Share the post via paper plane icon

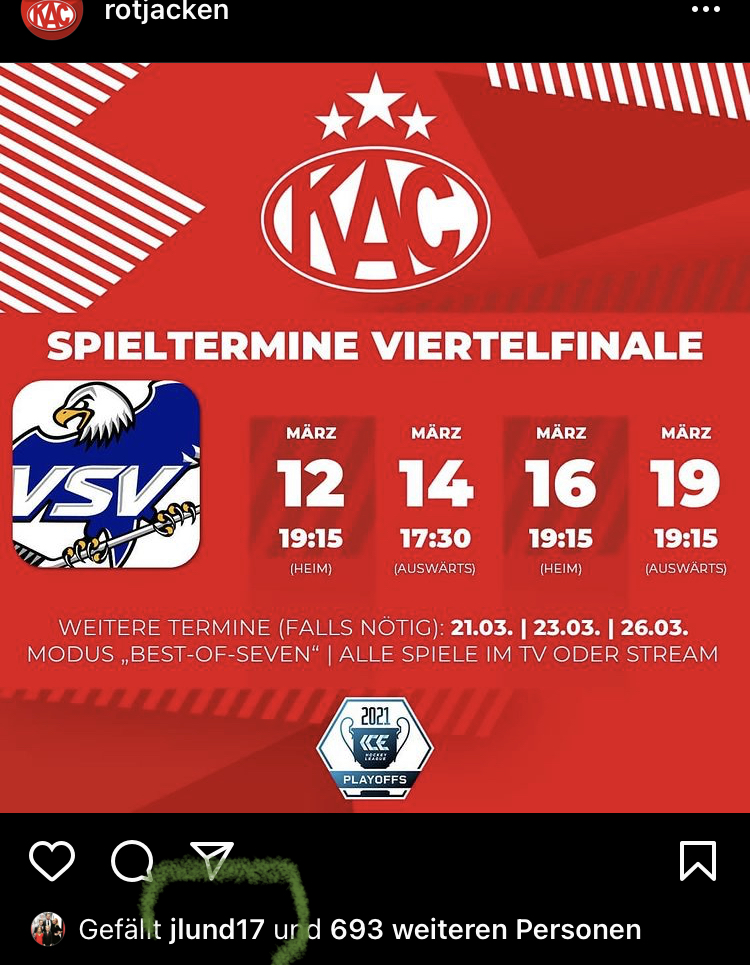pyautogui.click(x=211, y=860)
